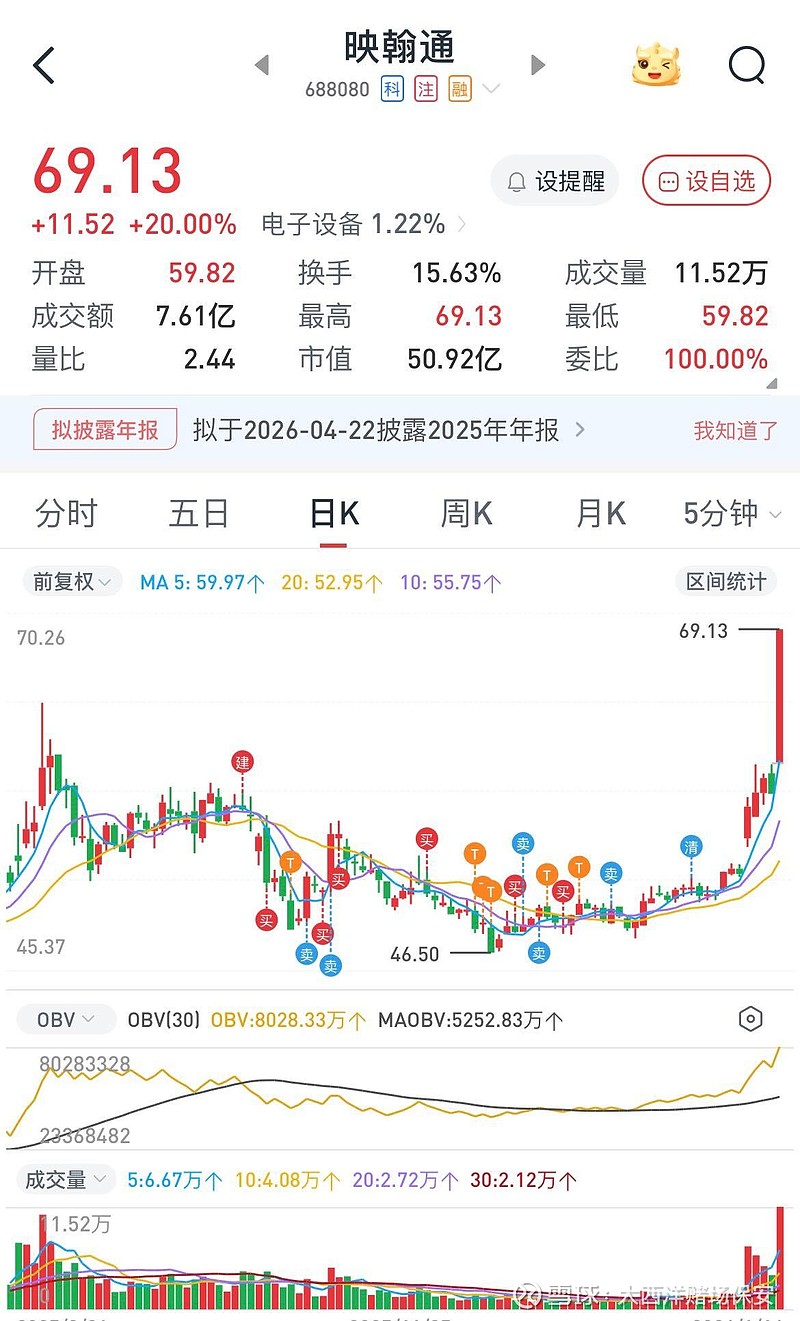Open the search magnifier icon
Screen dimensions: 800x1321
(746, 66)
